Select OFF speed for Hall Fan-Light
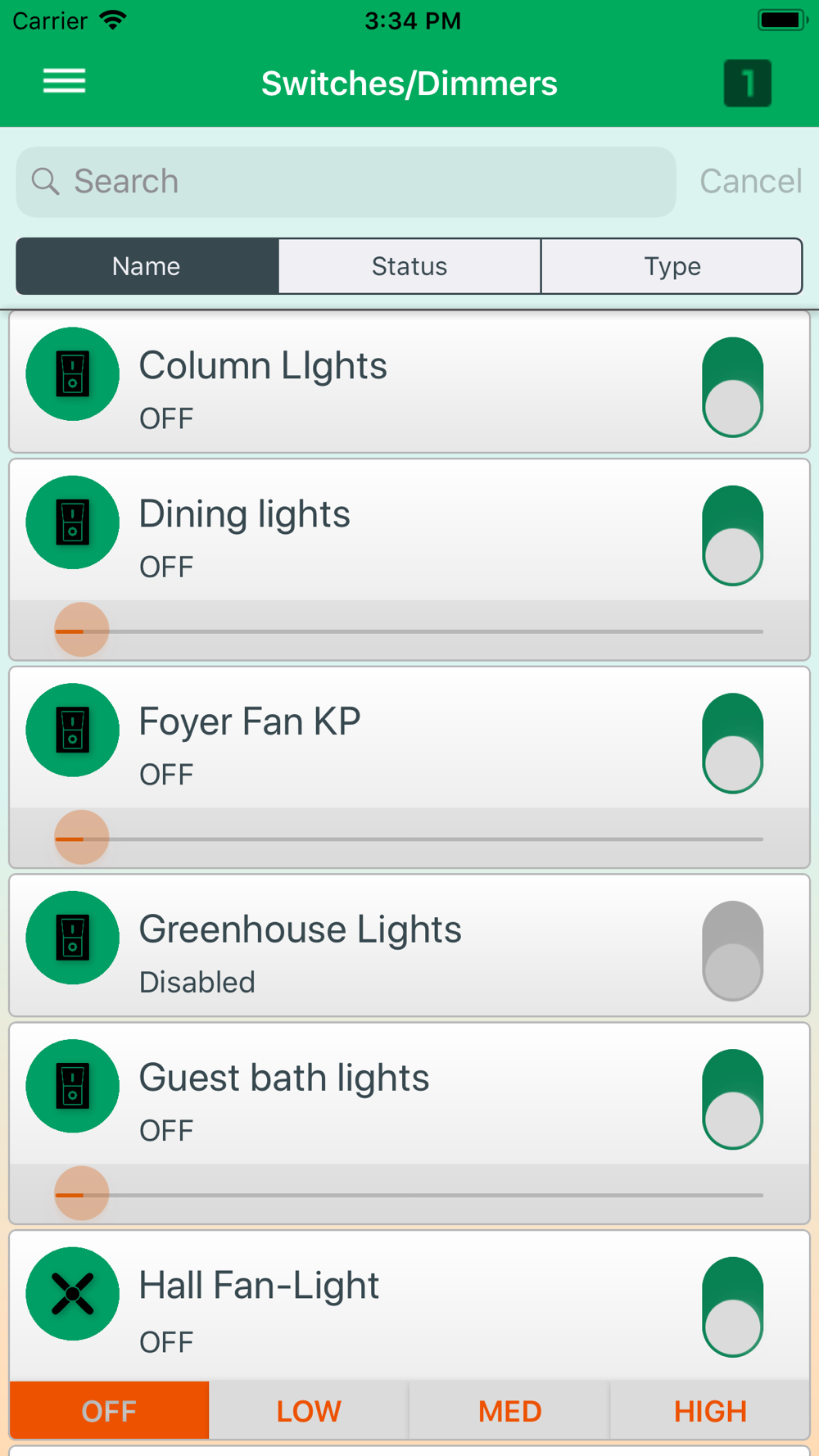 109,1410
